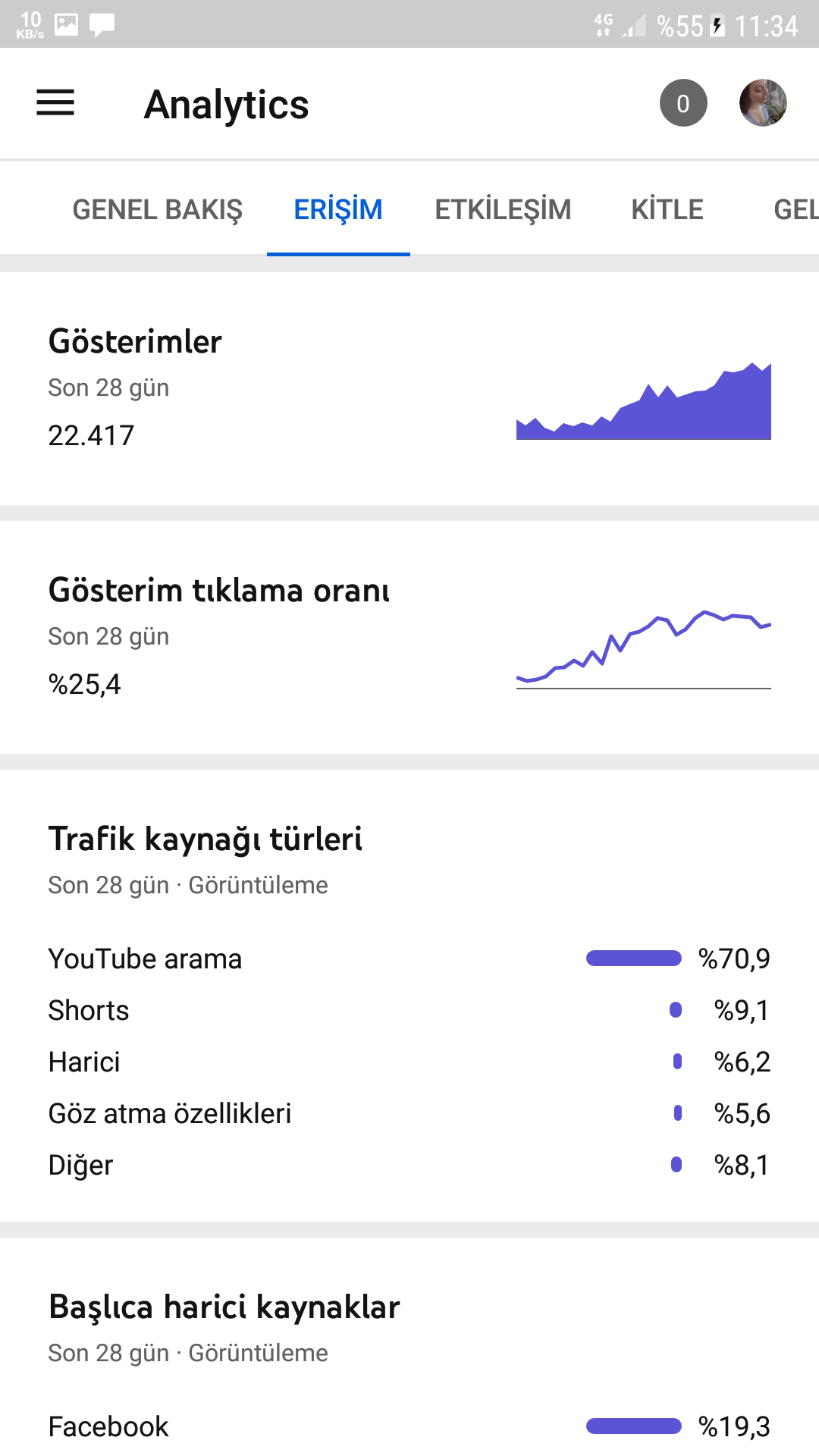Switch to the ETKİLEŞİM tab

point(503,209)
